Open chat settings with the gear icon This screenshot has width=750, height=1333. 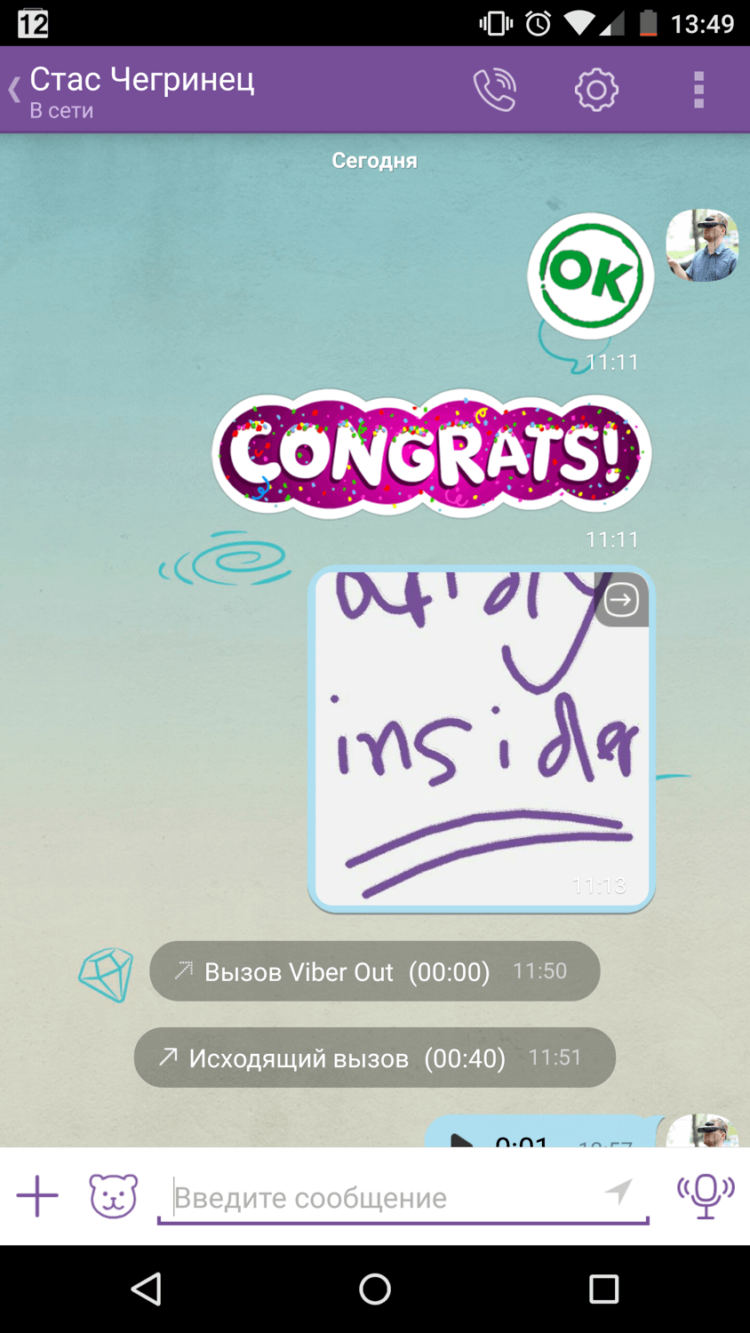(596, 89)
